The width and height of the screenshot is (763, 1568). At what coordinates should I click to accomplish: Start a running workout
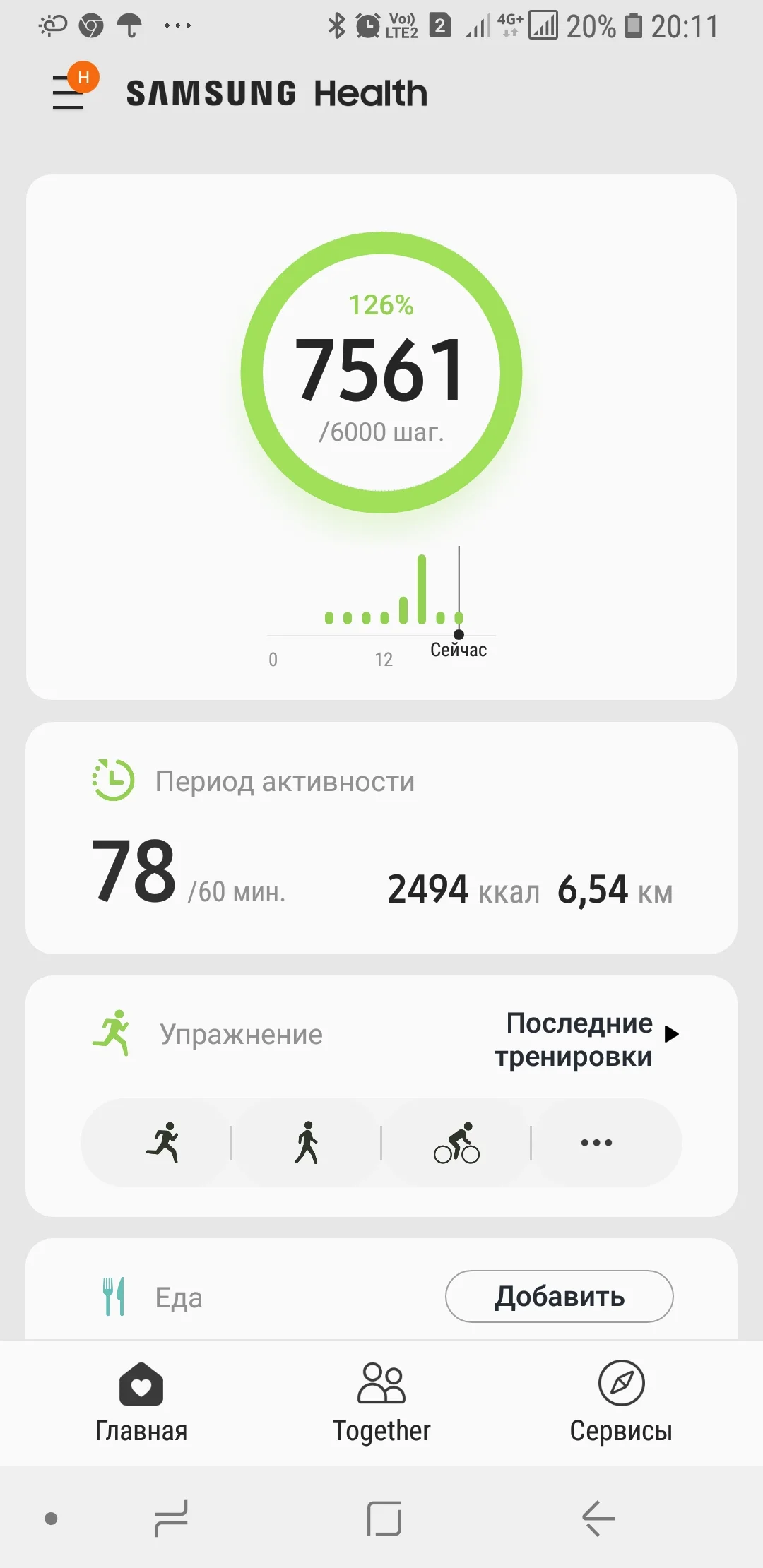[x=162, y=1142]
